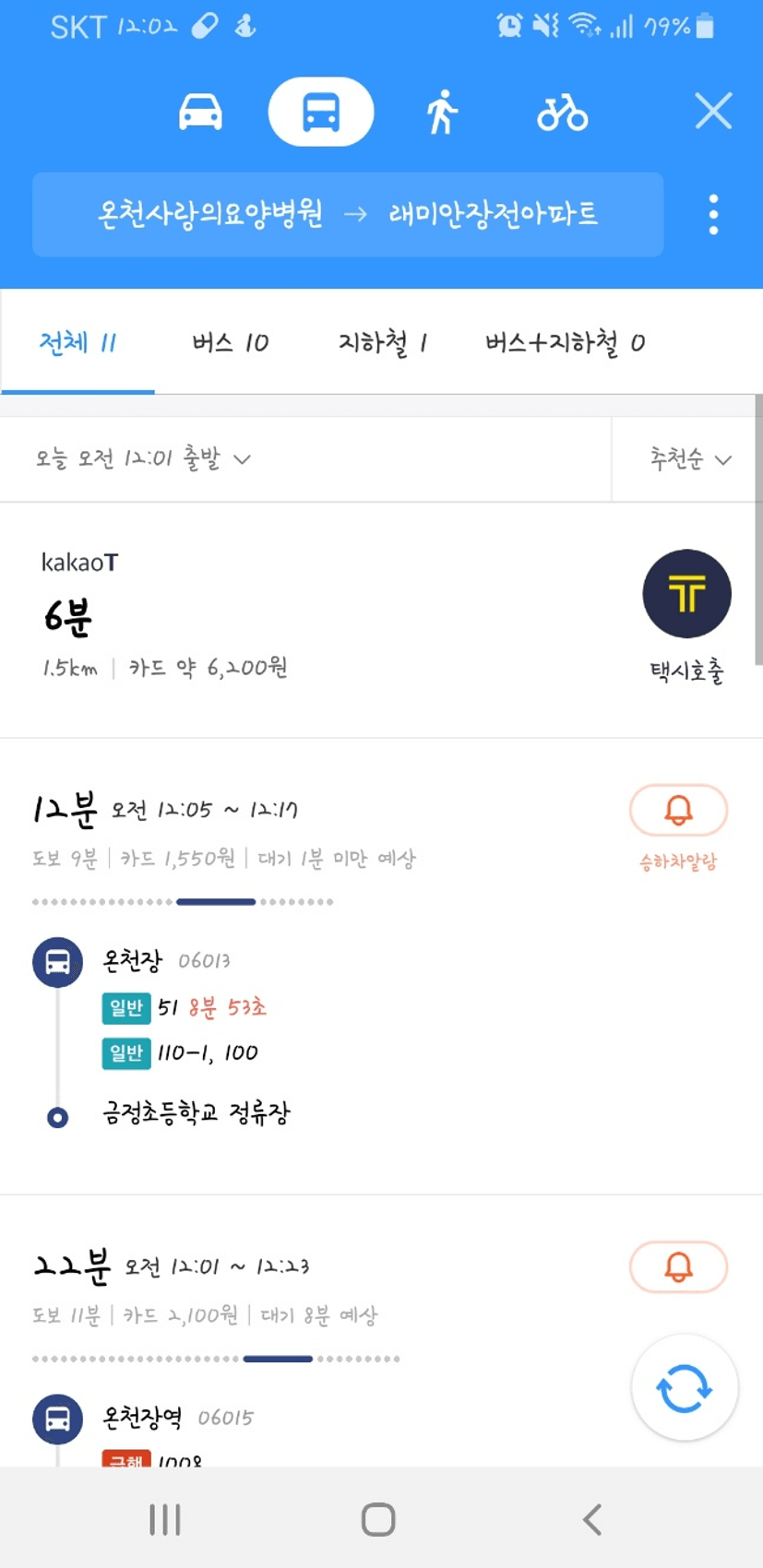
Task: Edit the origin and destination field
Action: pyautogui.click(x=348, y=215)
